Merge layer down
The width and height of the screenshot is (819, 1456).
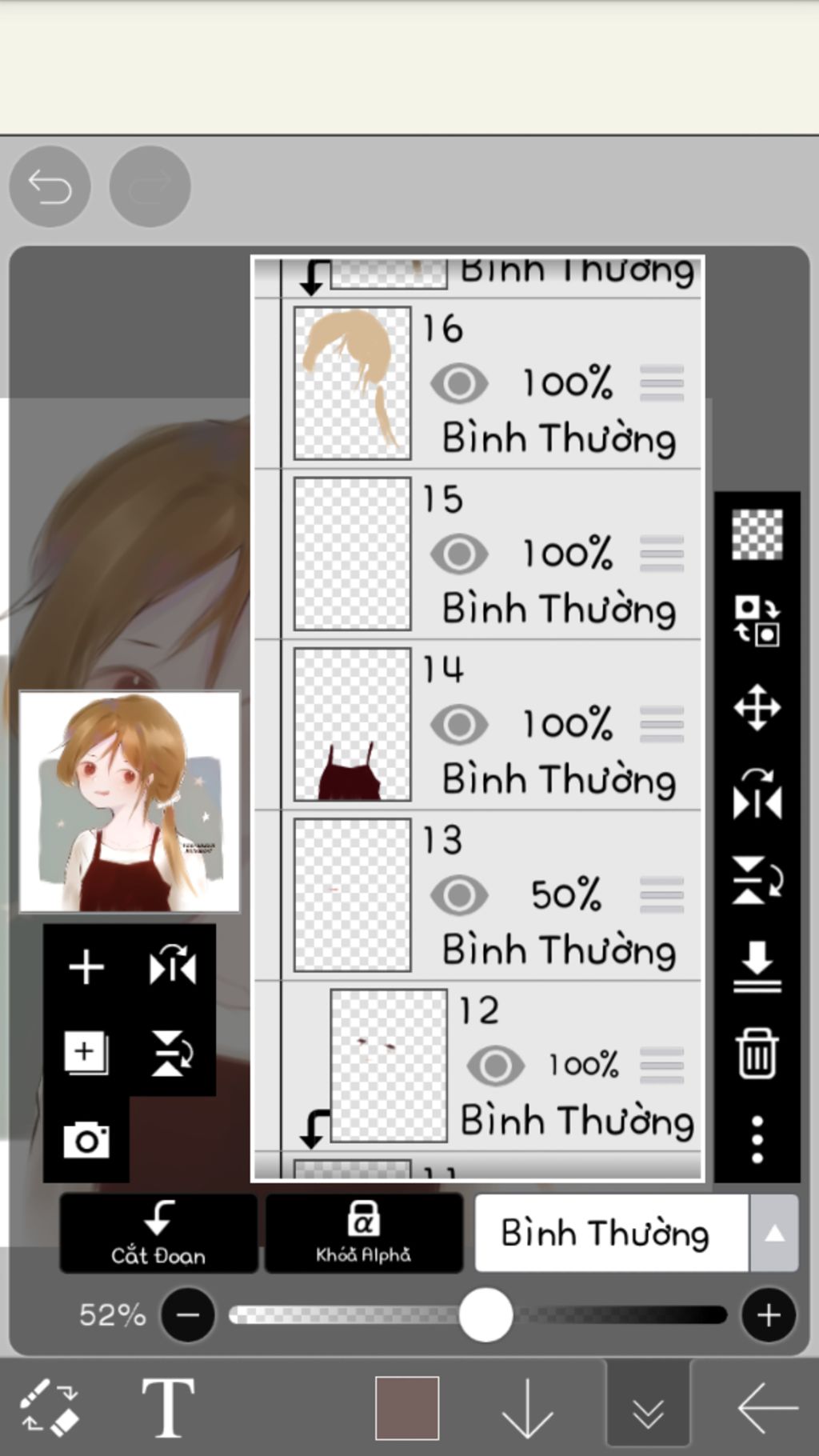click(757, 966)
